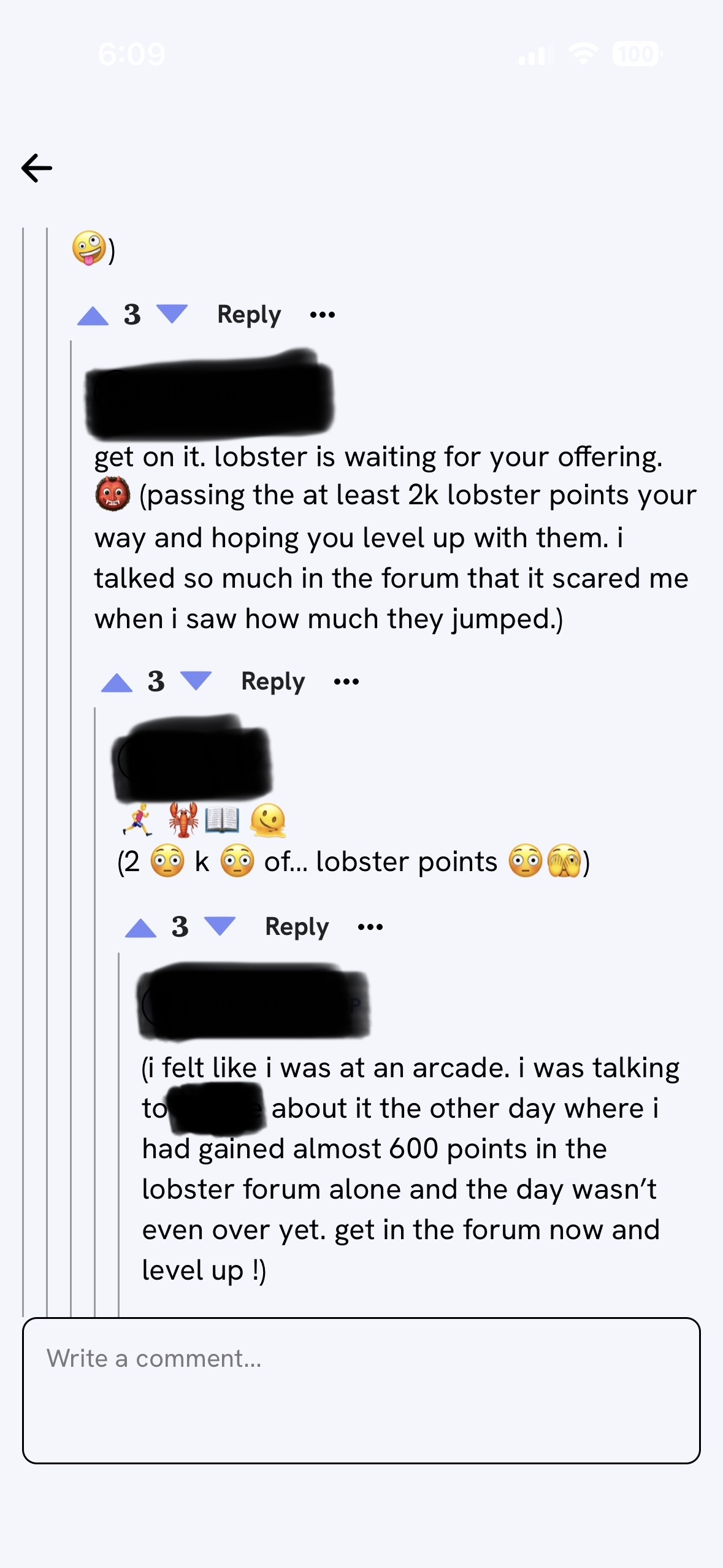723x1568 pixels.
Task: Open more options for the tongue-out emoji comment
Action: tap(323, 315)
